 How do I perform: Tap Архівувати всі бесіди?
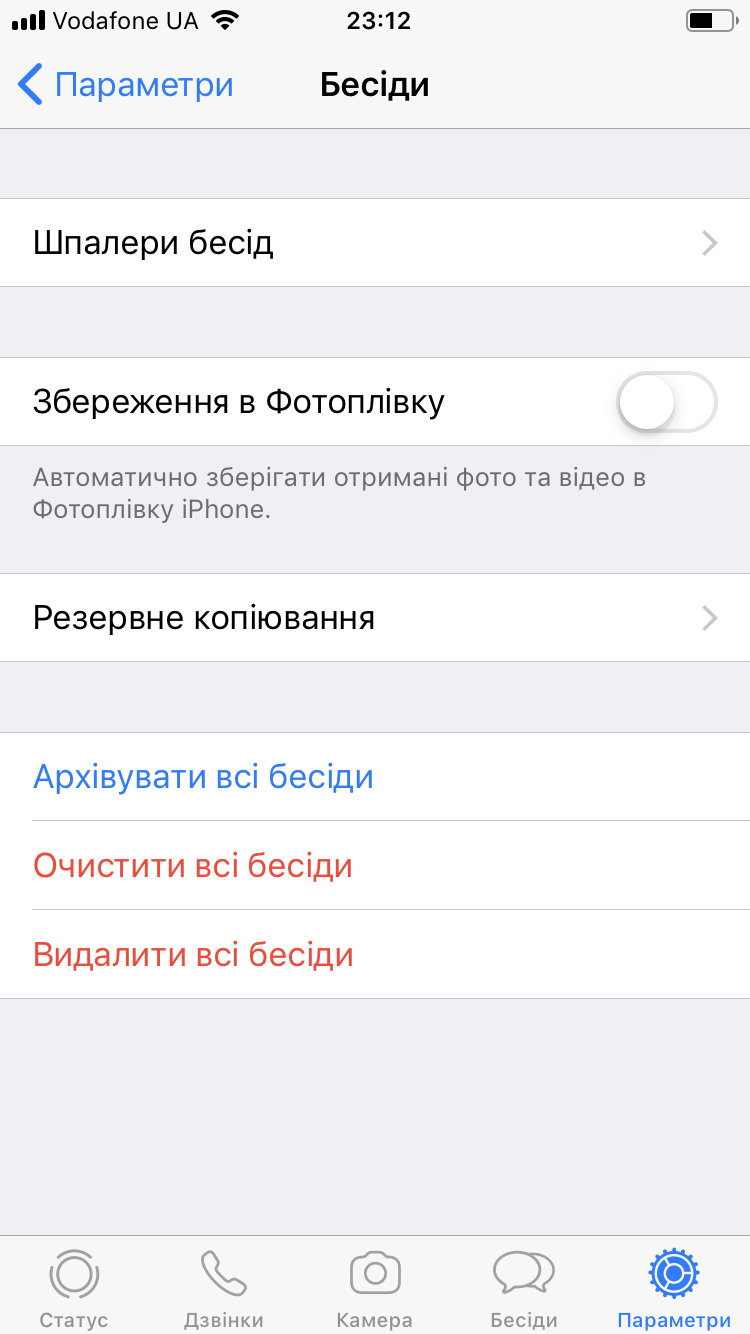click(x=204, y=777)
